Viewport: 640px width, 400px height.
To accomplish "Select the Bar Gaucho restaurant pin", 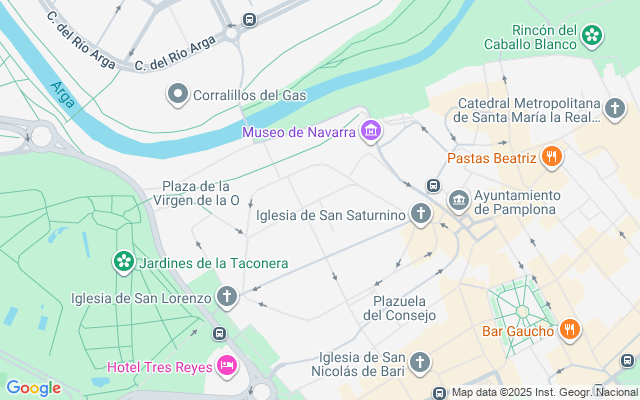I will (569, 329).
